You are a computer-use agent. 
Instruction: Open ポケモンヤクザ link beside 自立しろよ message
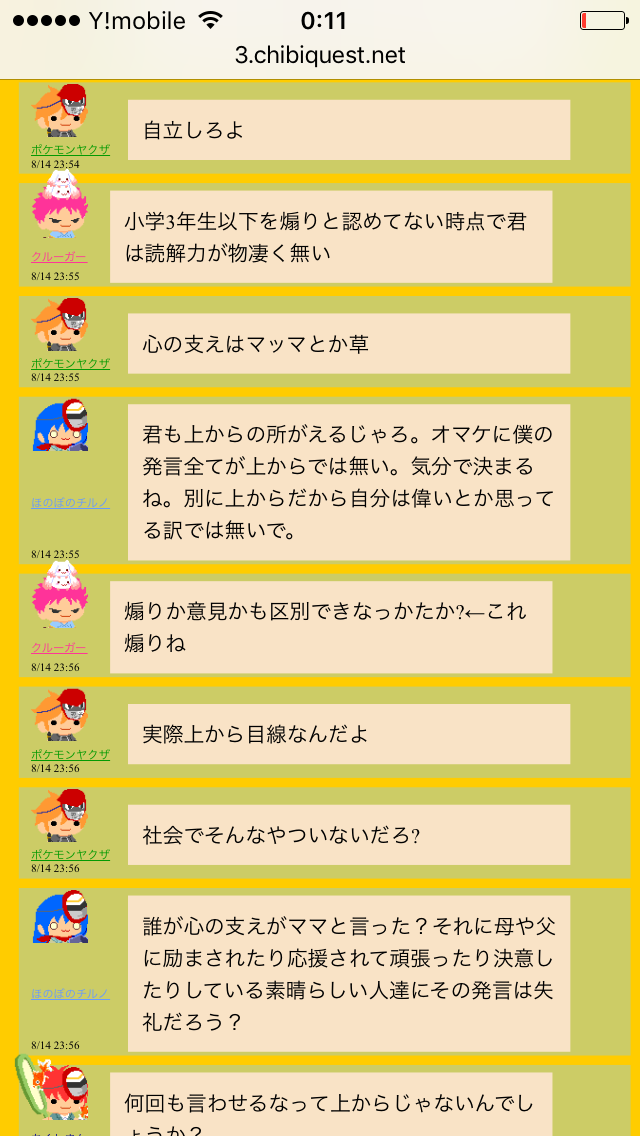coord(70,150)
